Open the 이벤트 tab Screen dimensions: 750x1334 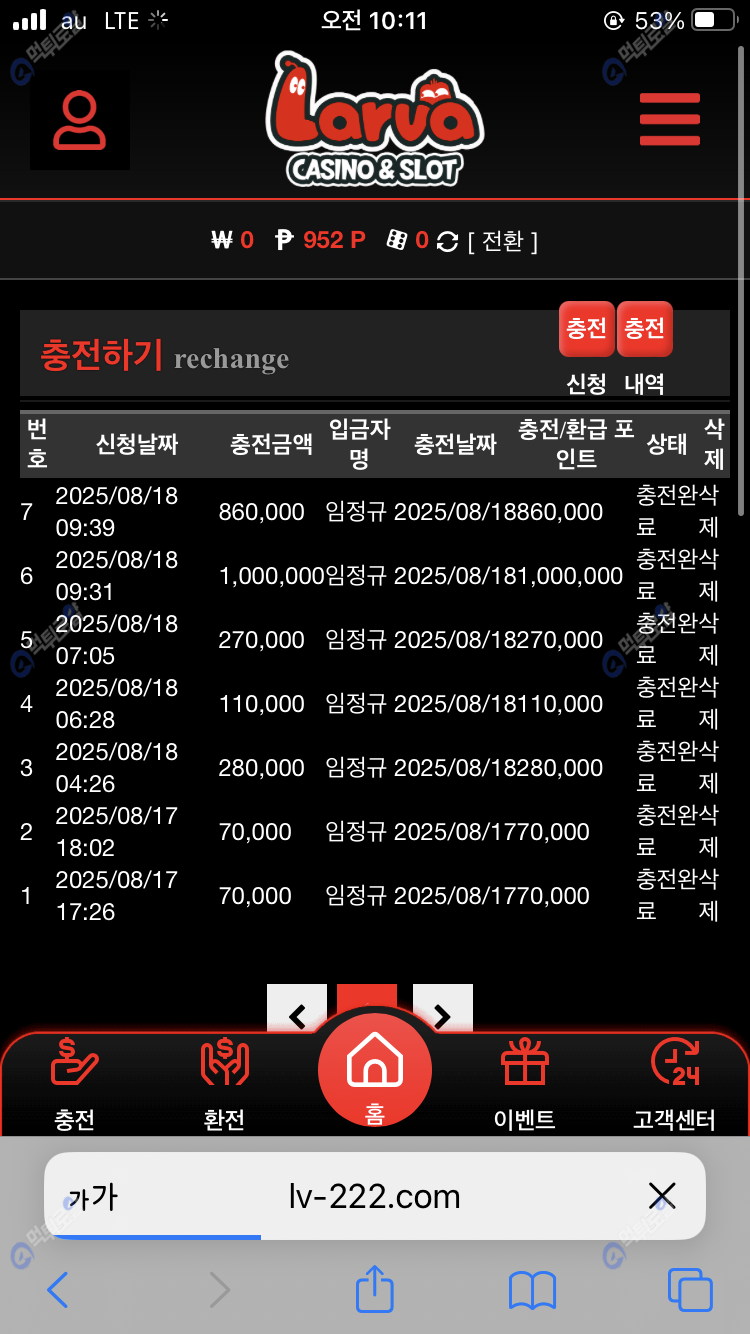coord(525,1085)
